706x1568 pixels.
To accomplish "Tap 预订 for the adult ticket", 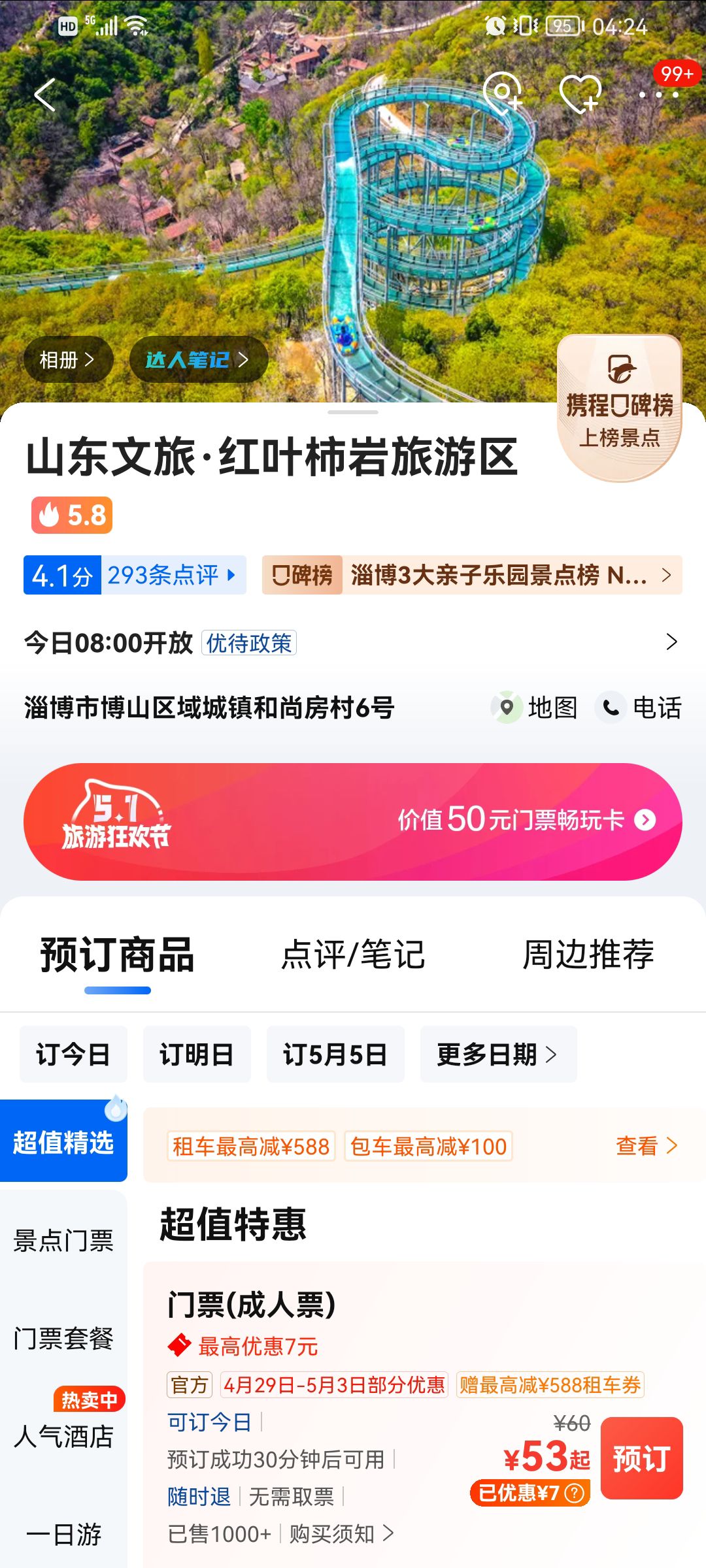I will click(642, 1458).
